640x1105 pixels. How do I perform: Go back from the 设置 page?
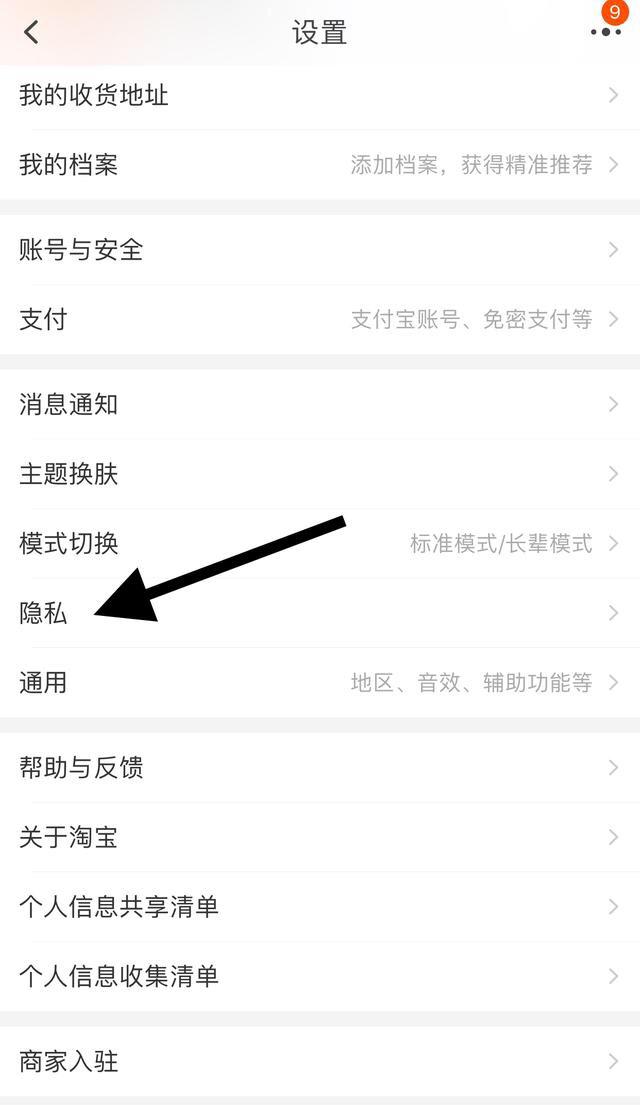coord(31,32)
